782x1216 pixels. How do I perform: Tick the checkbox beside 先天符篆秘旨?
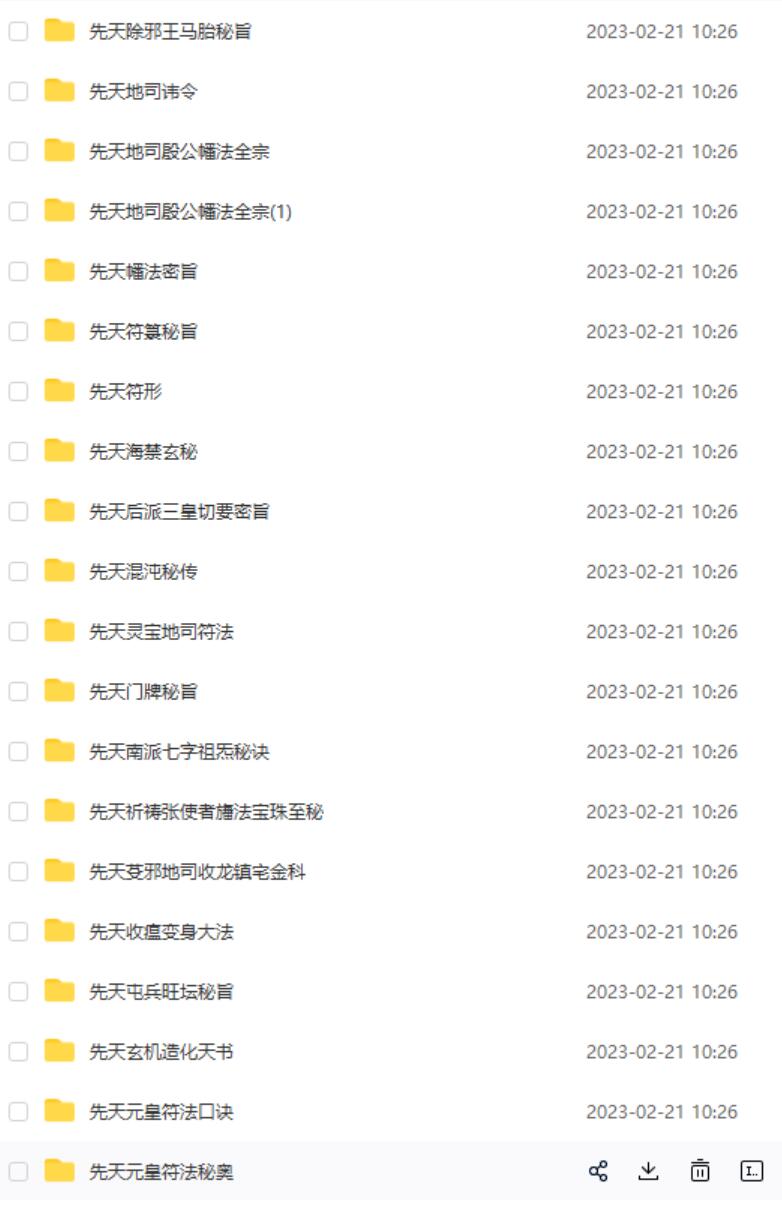18,332
